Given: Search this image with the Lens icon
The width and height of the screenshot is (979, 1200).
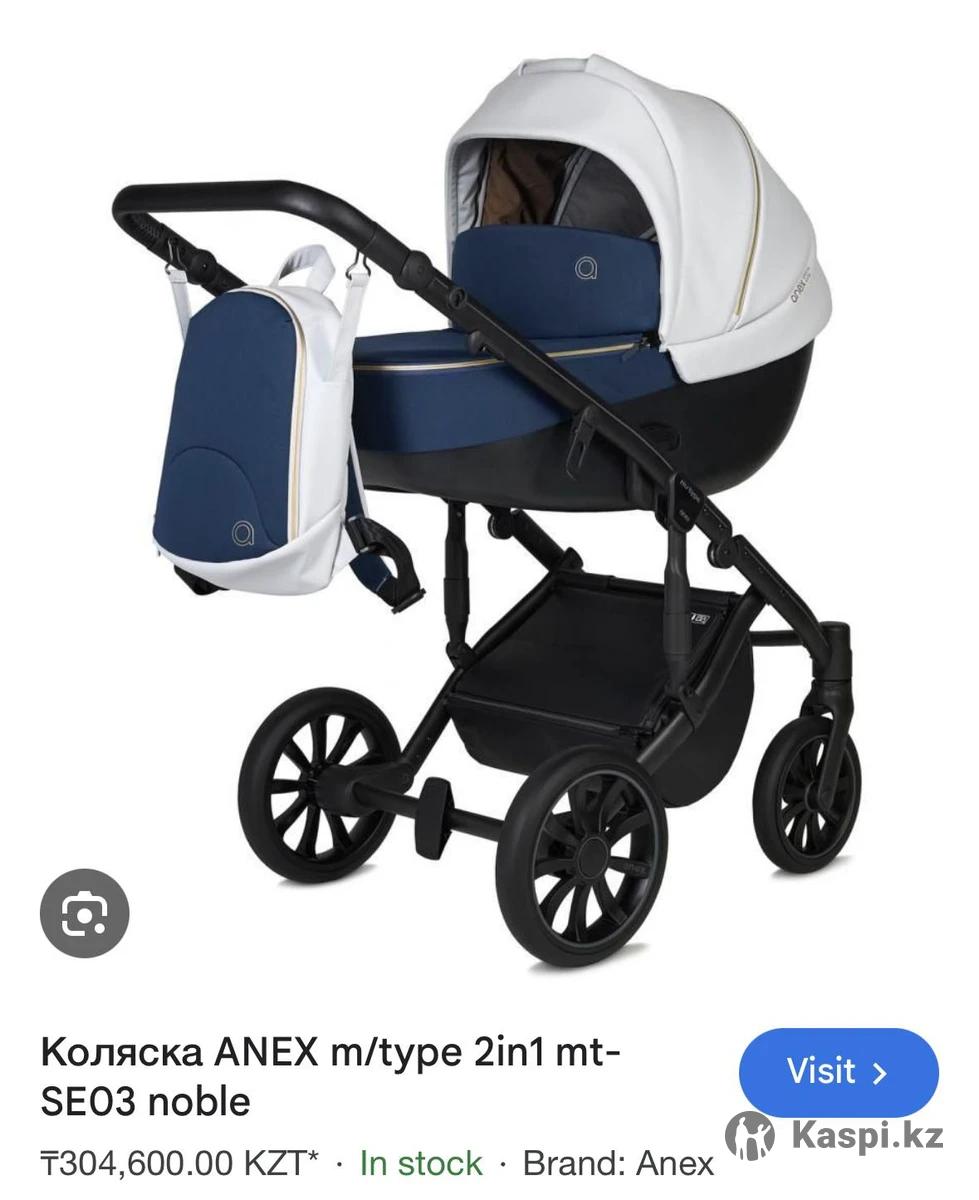Looking at the screenshot, I should coord(84,913).
